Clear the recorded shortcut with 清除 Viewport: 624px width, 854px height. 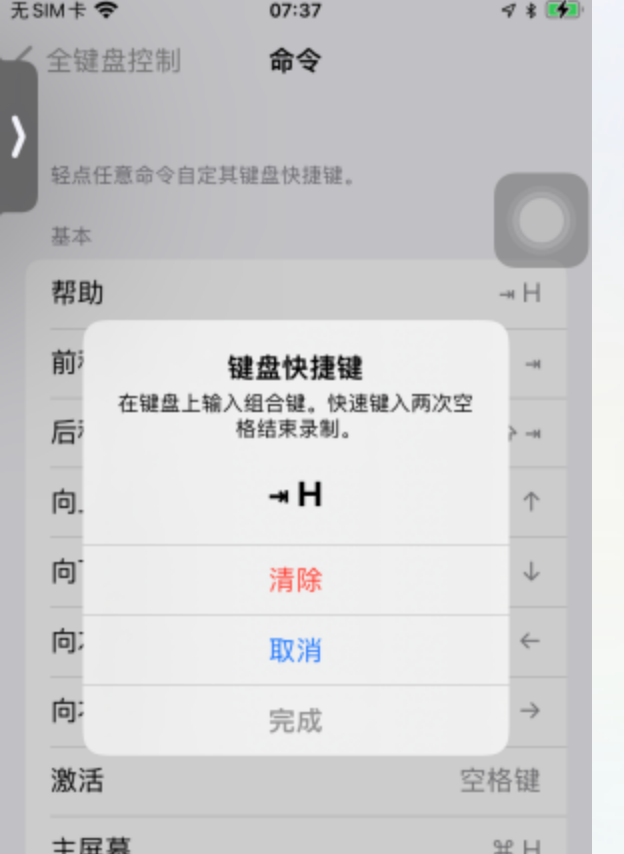[295, 580]
